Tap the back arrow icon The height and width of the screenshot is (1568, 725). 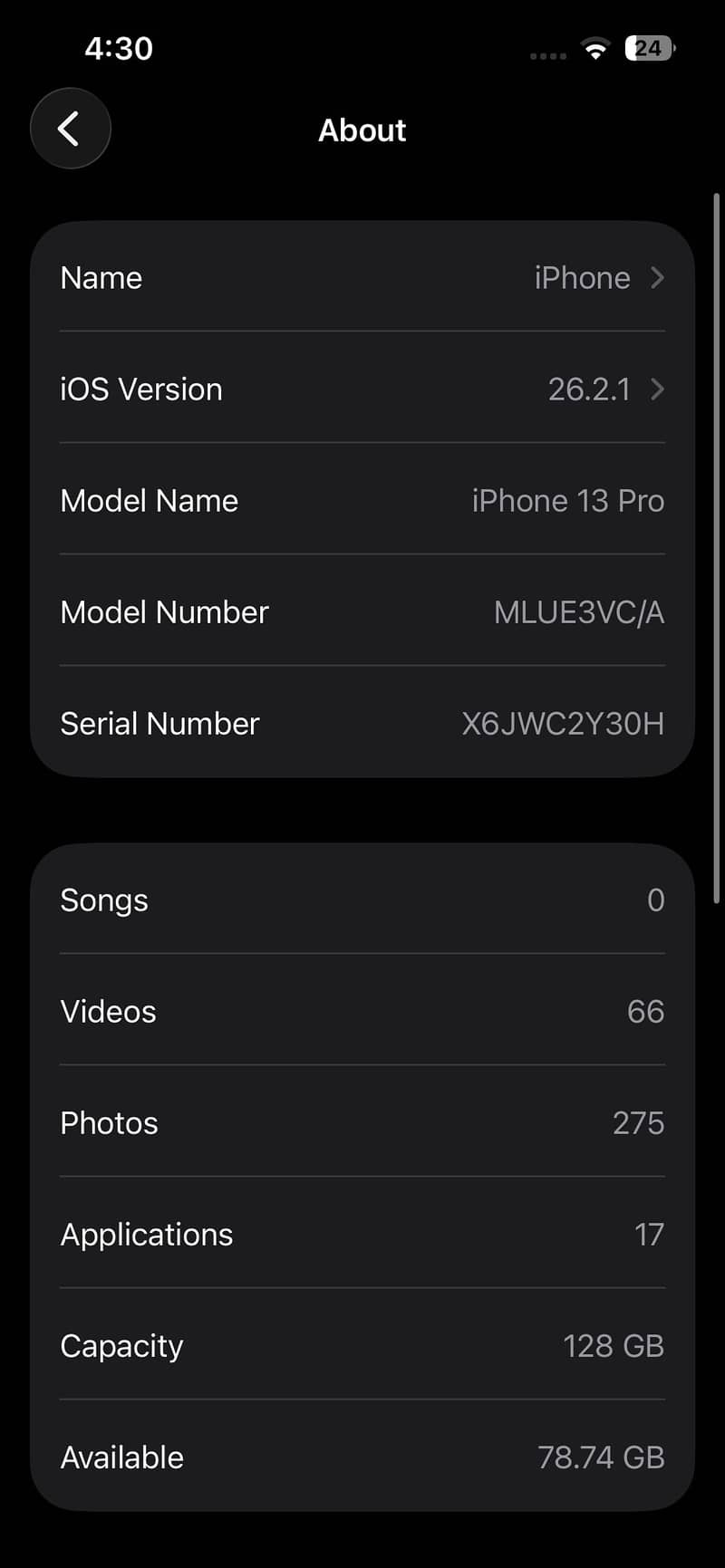point(70,129)
